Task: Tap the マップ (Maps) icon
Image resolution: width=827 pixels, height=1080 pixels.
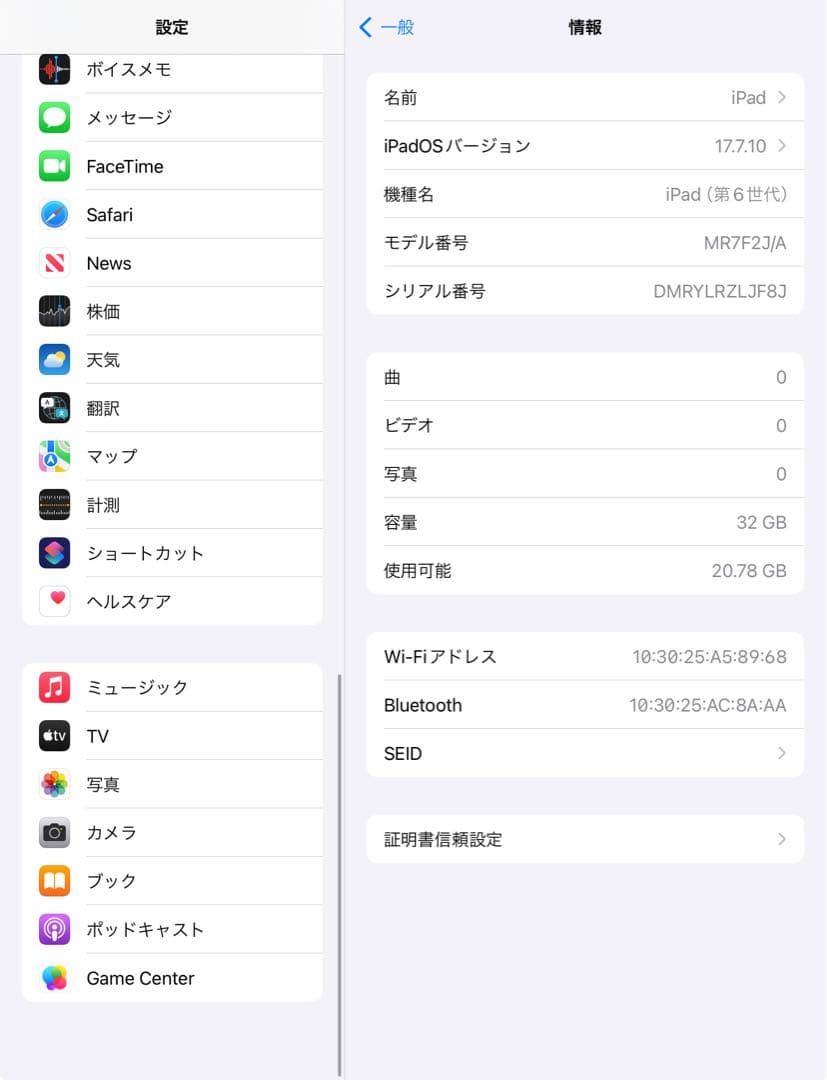Action: (54, 456)
